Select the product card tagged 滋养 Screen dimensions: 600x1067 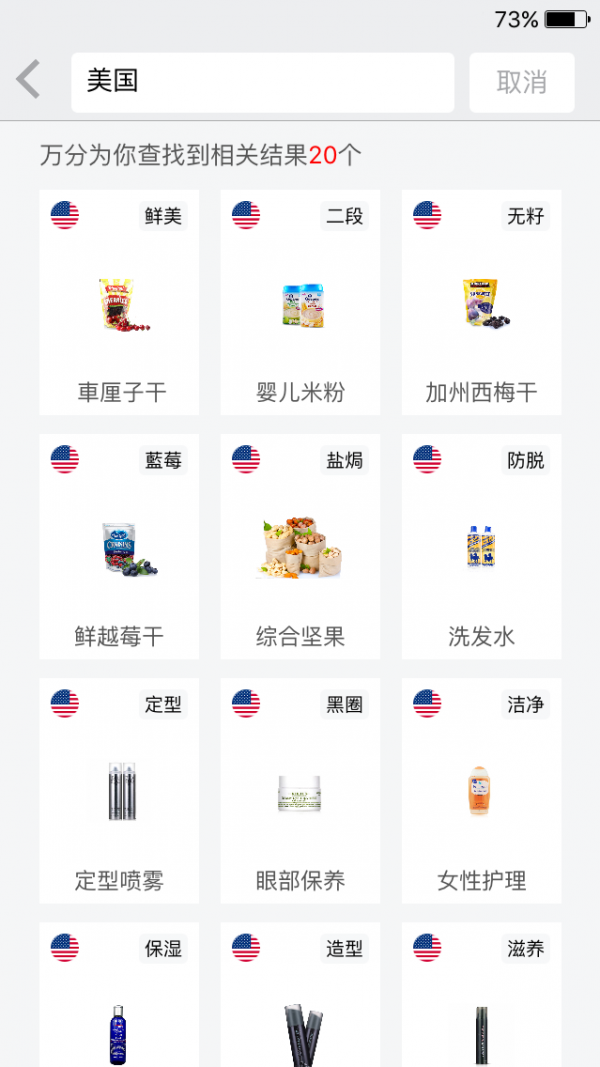coord(481,1000)
